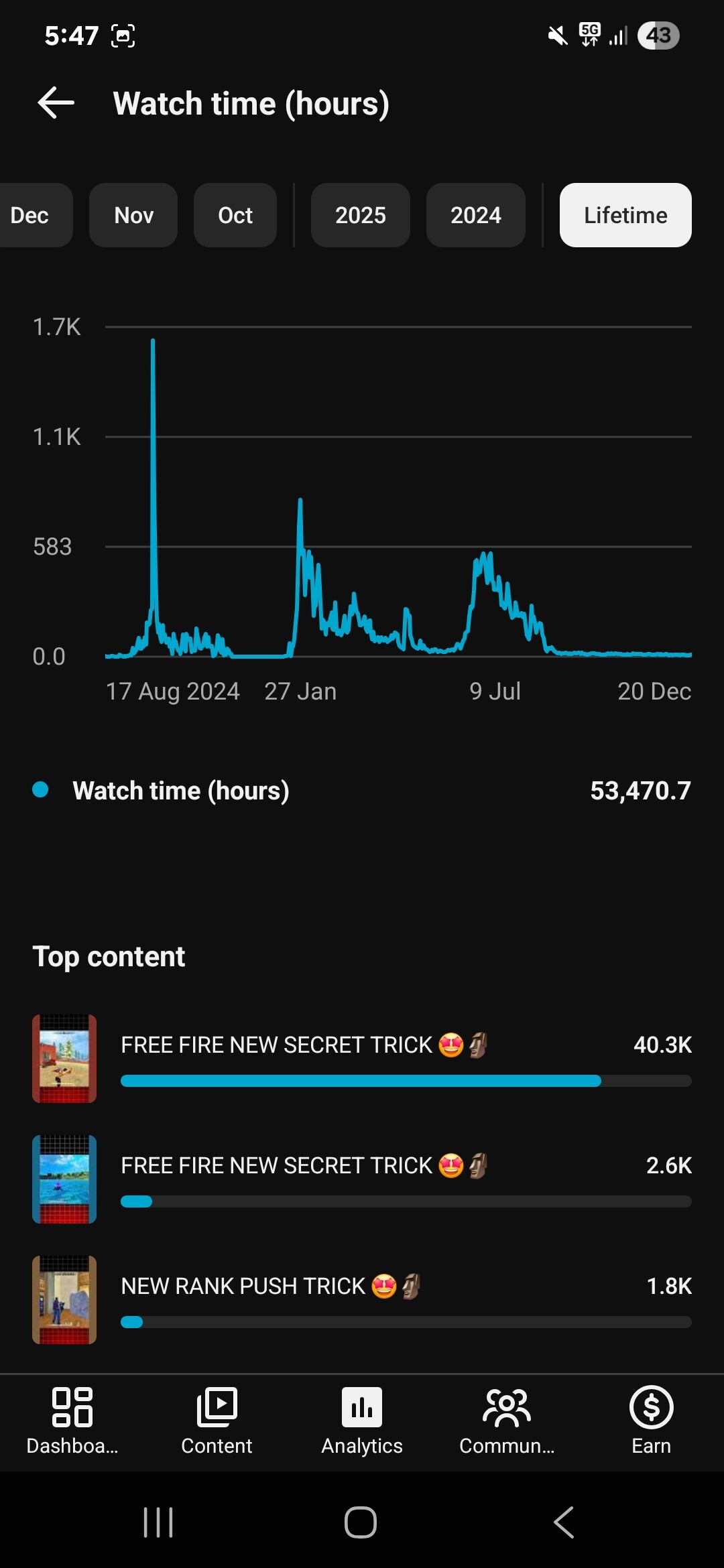Switch to the Dashboard tab
This screenshot has height=1568, width=724.
(x=72, y=1421)
